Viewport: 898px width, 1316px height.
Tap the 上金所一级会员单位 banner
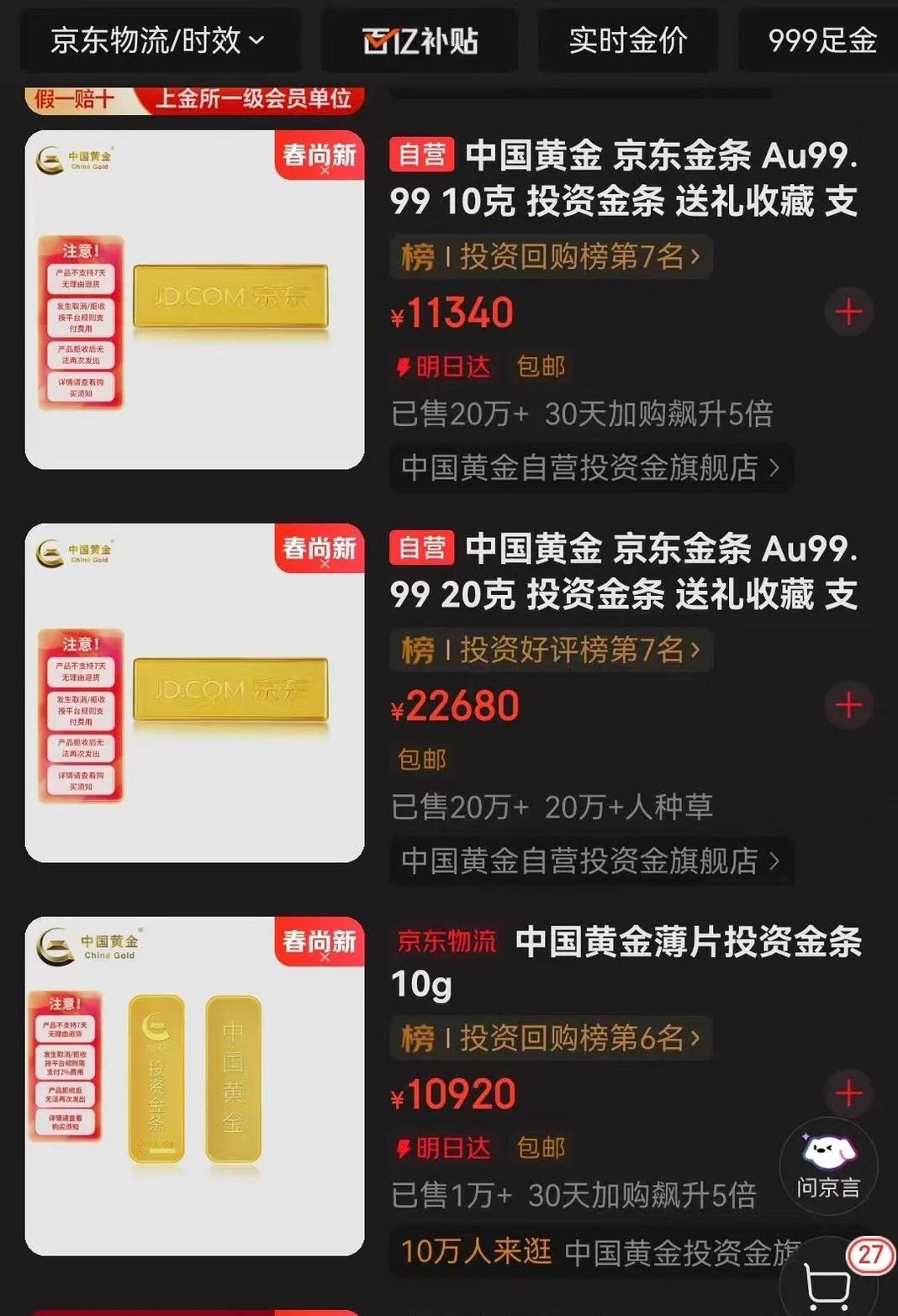252,100
